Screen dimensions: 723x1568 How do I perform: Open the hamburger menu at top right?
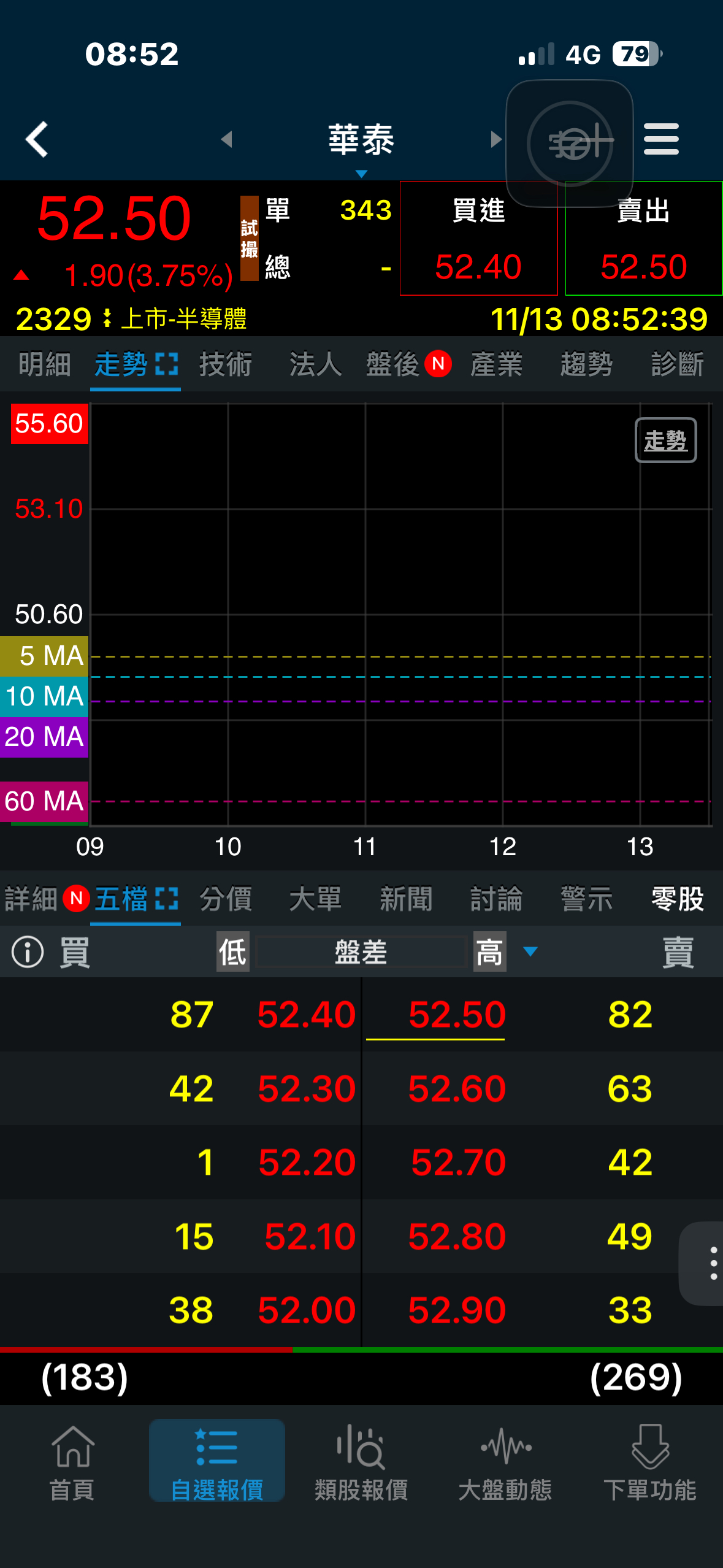coord(661,139)
